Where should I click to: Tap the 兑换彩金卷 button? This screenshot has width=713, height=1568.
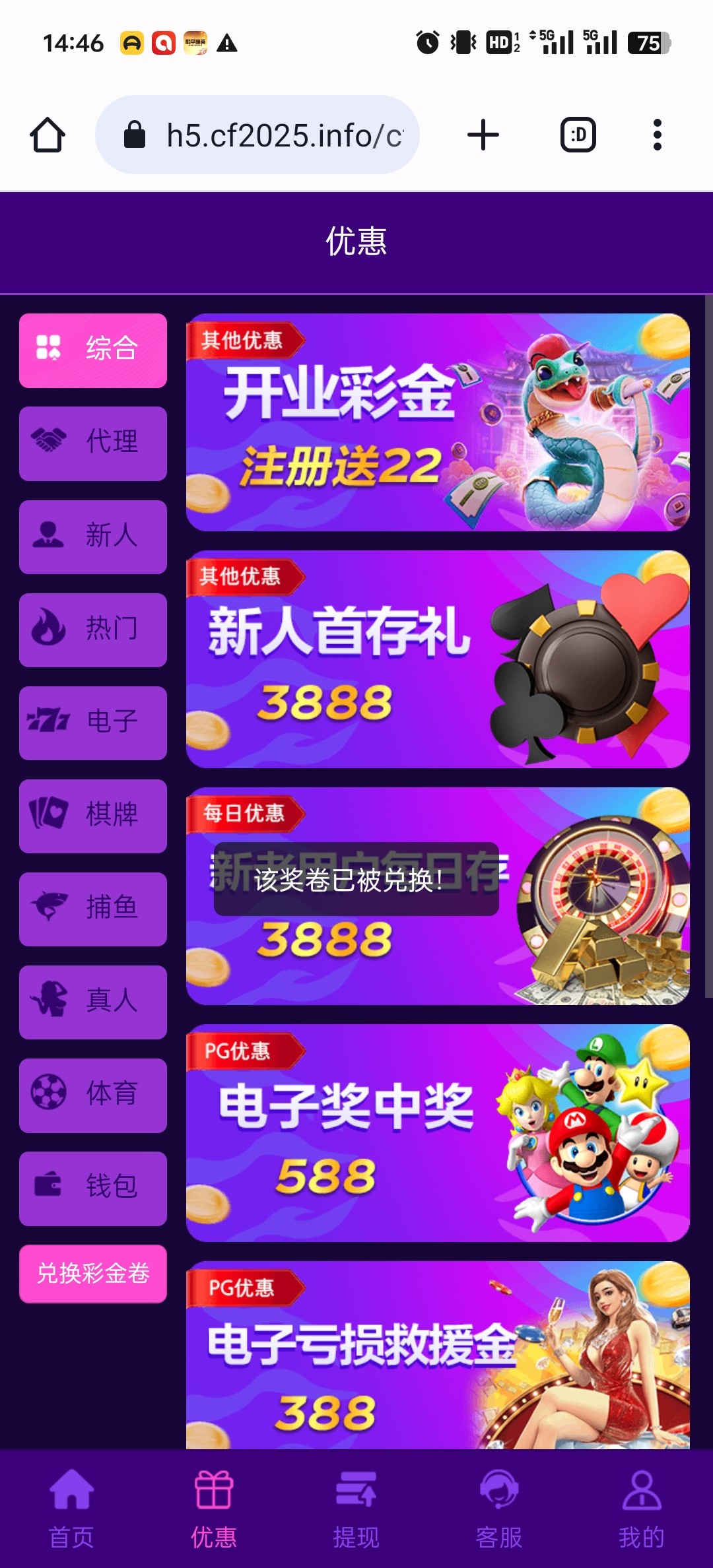(x=93, y=1273)
